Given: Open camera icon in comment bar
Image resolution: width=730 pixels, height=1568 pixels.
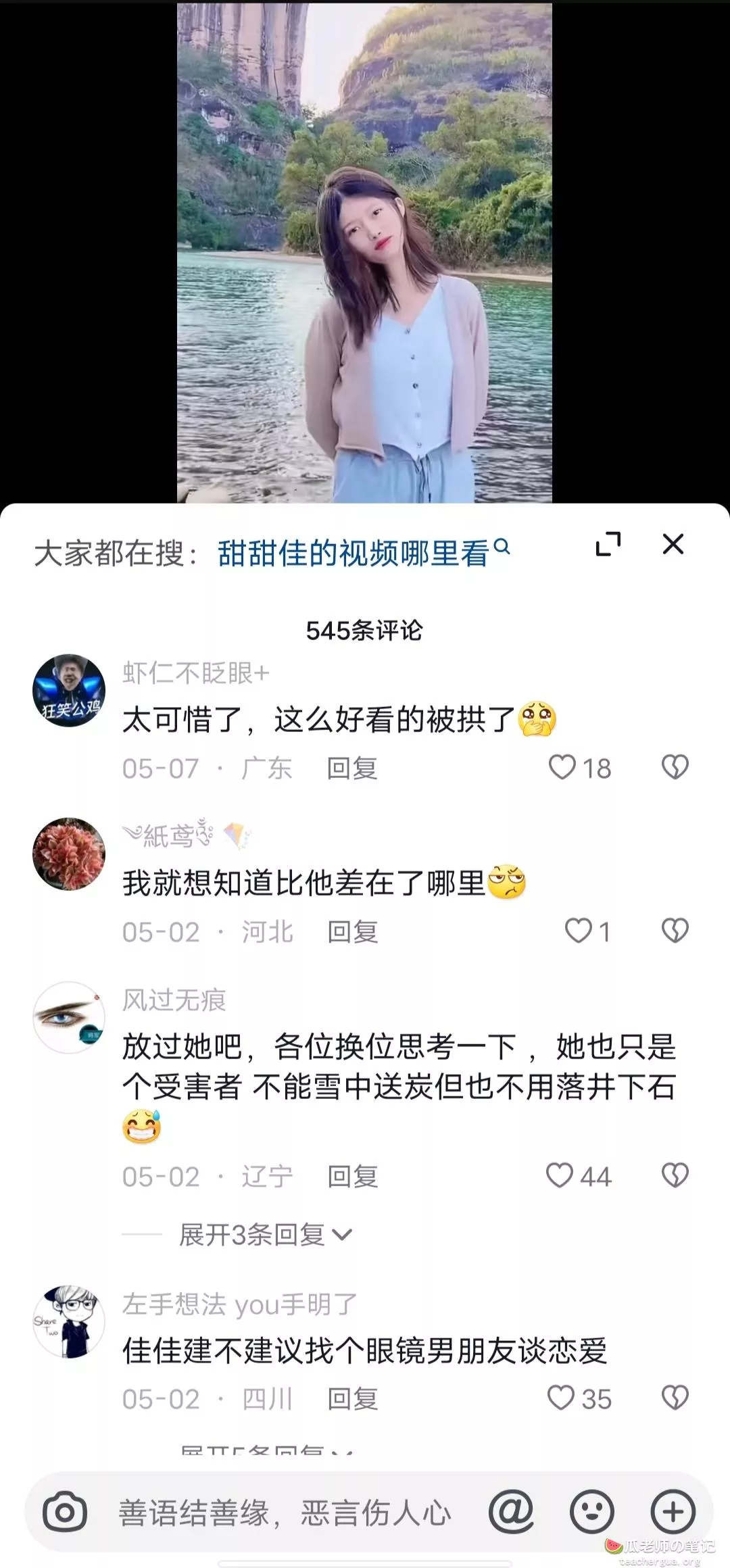Looking at the screenshot, I should point(65,1512).
